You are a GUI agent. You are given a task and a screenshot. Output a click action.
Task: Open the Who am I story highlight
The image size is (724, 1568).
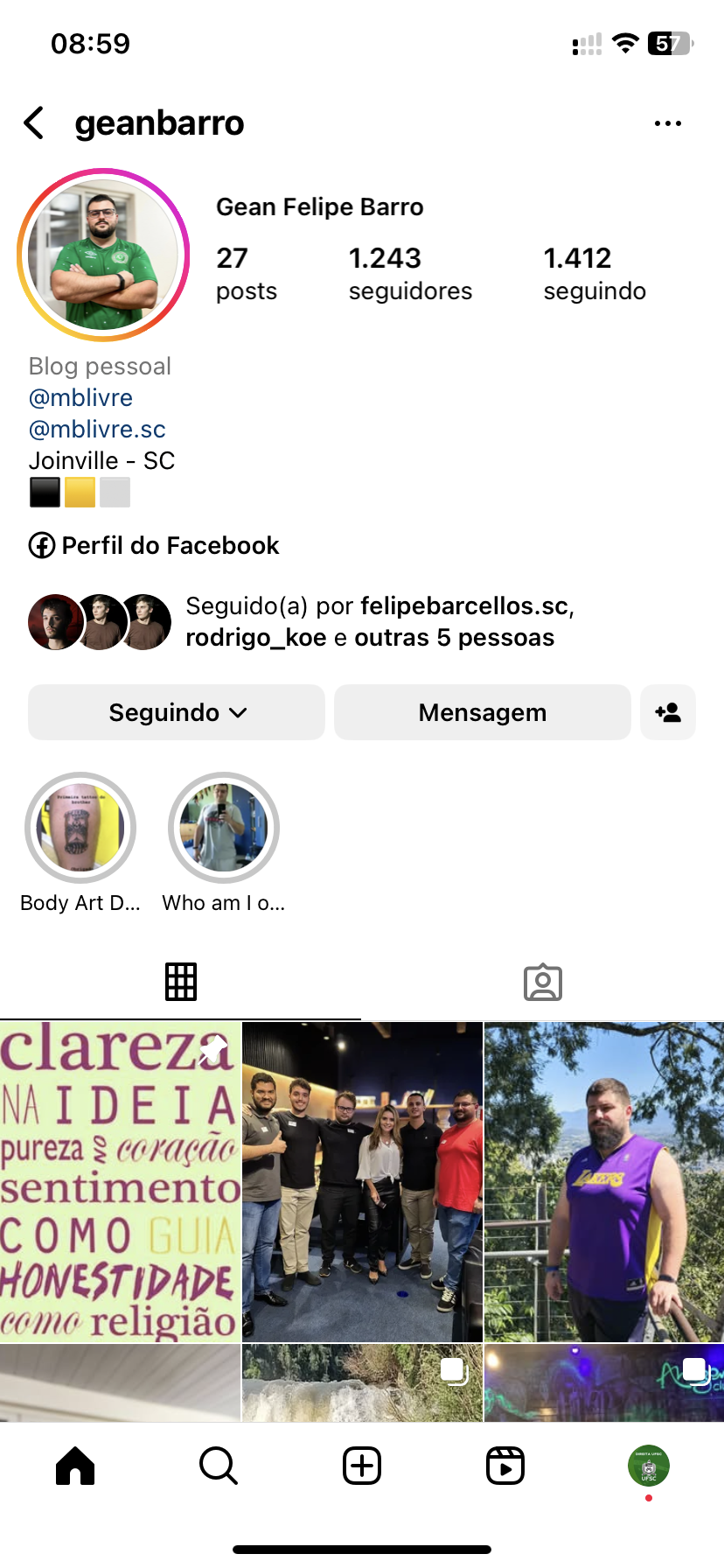[x=224, y=828]
